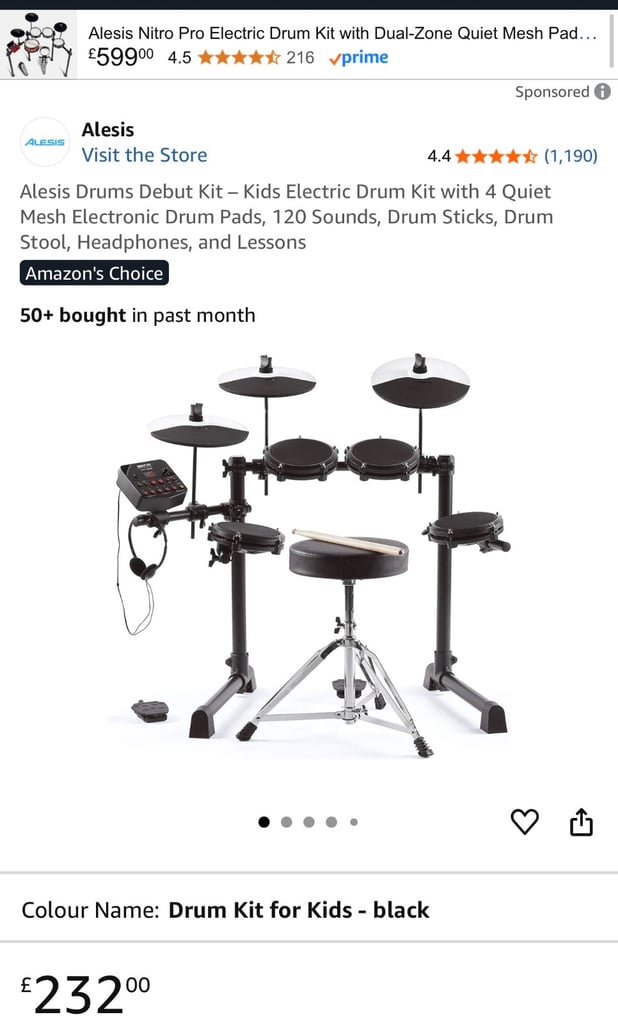
Task: Open the Colour Name option row
Action: click(309, 910)
